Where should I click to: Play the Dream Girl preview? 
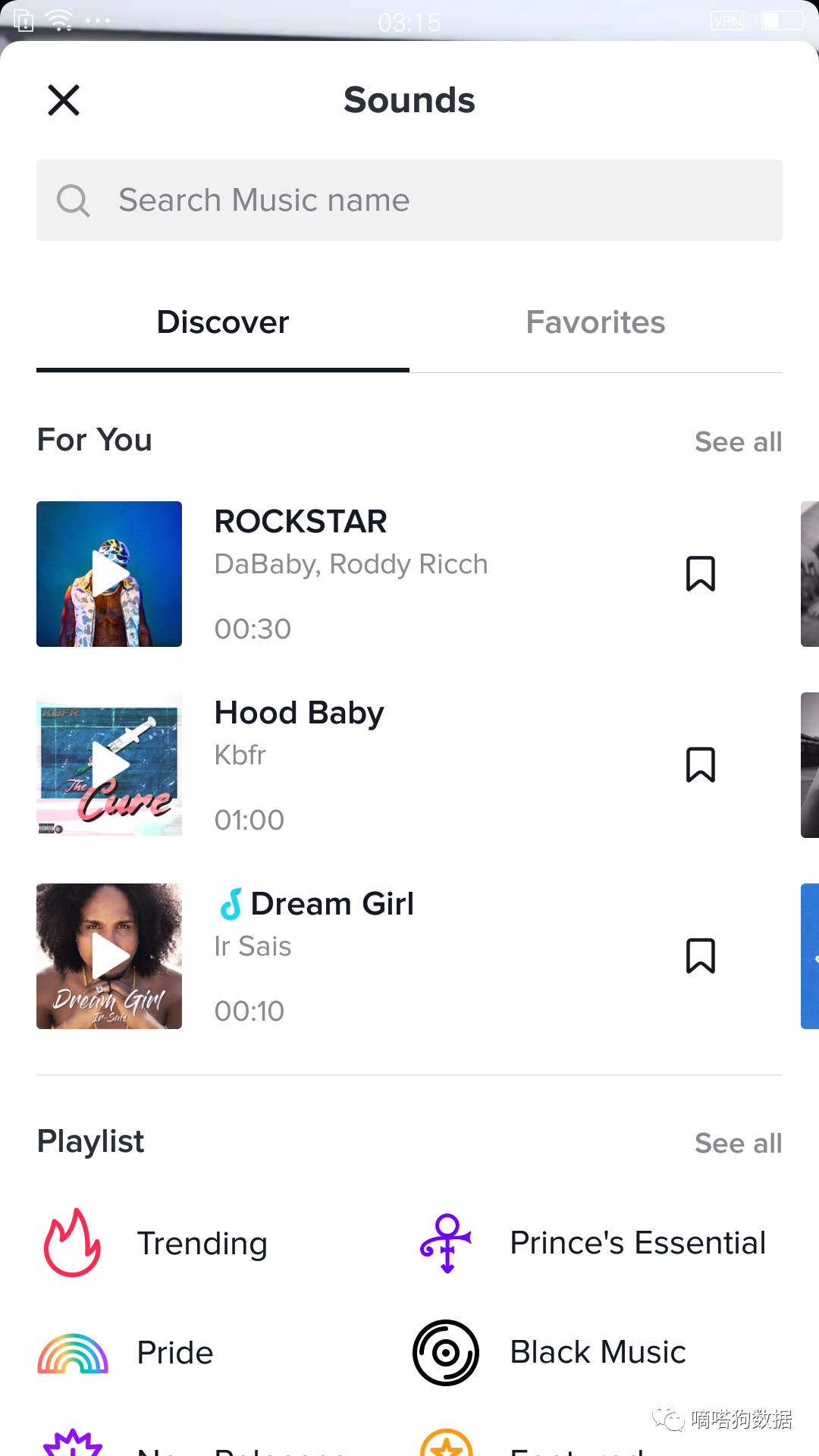tap(109, 956)
